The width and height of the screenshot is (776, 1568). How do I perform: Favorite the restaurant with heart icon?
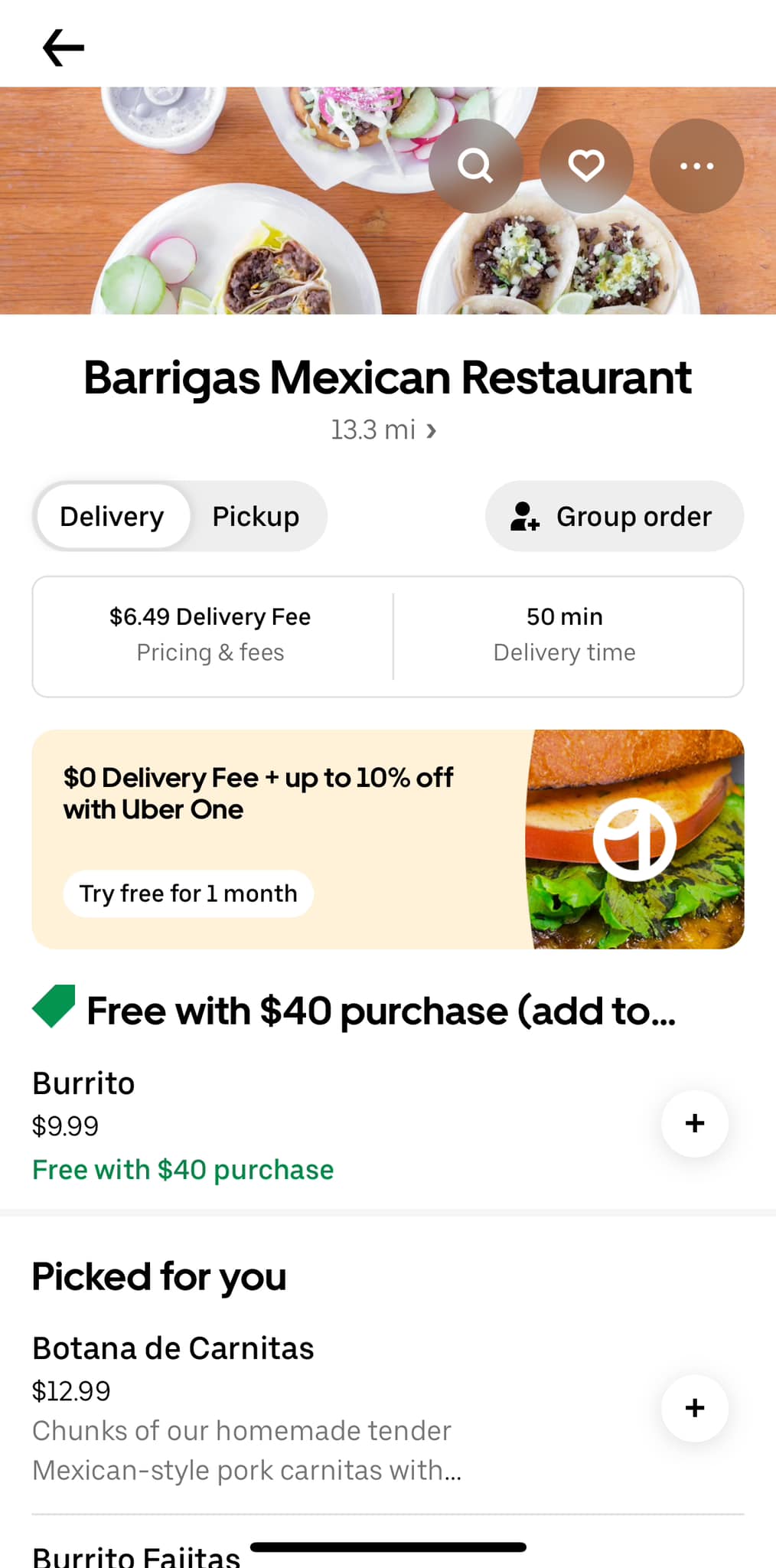click(586, 166)
